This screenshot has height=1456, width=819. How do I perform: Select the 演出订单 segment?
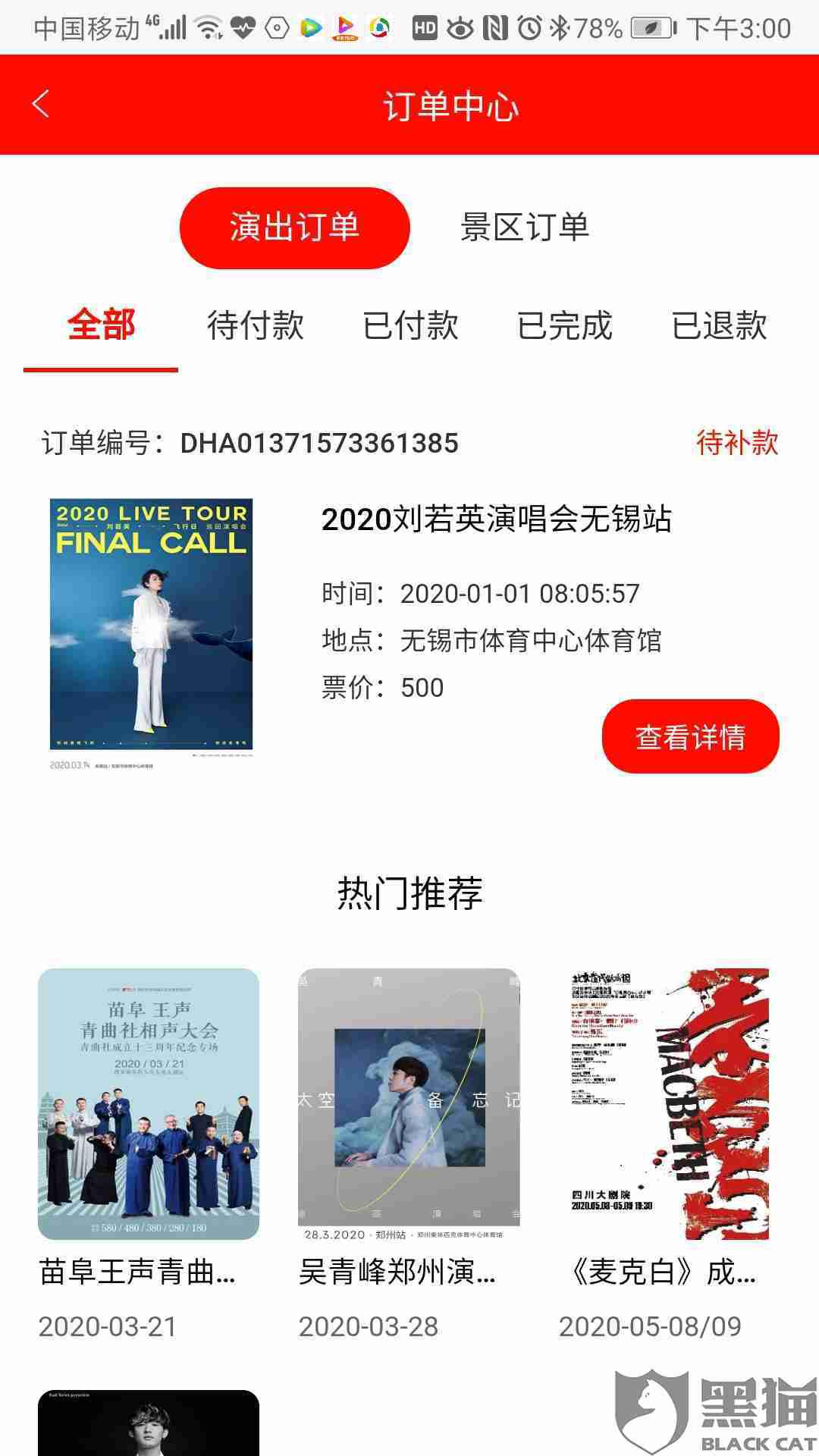[x=294, y=227]
